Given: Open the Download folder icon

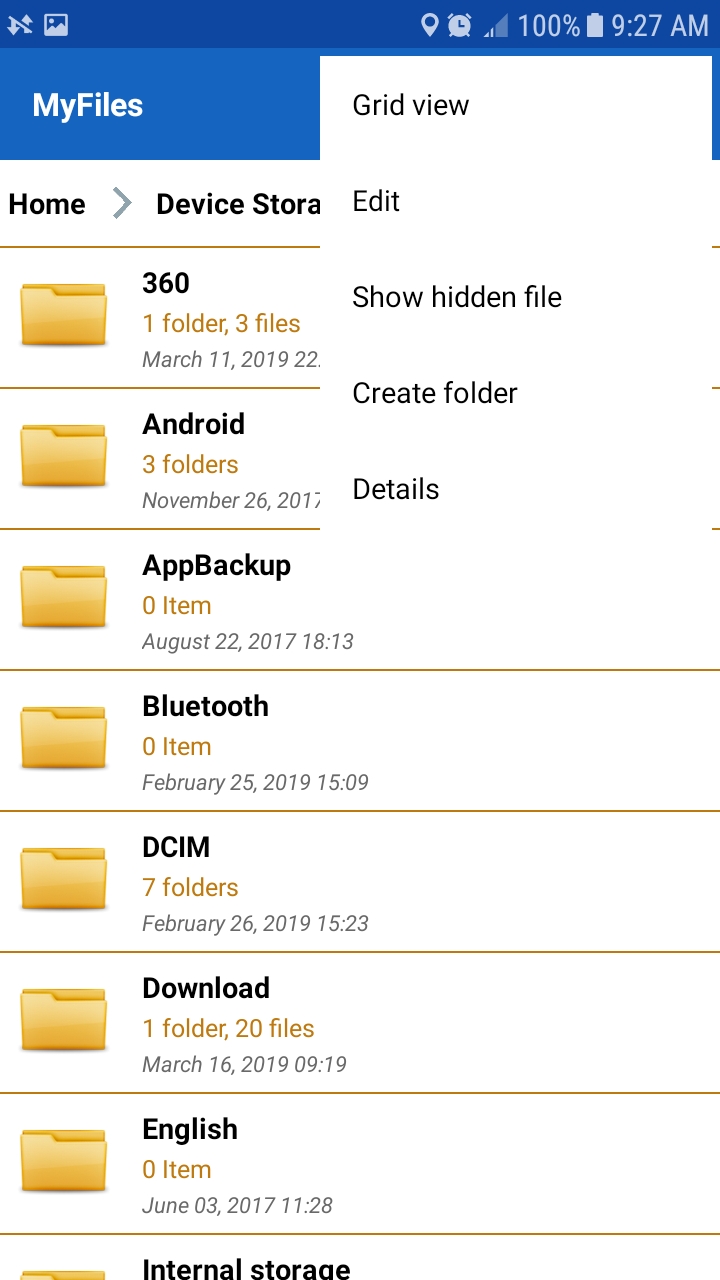Looking at the screenshot, I should tap(63, 1019).
